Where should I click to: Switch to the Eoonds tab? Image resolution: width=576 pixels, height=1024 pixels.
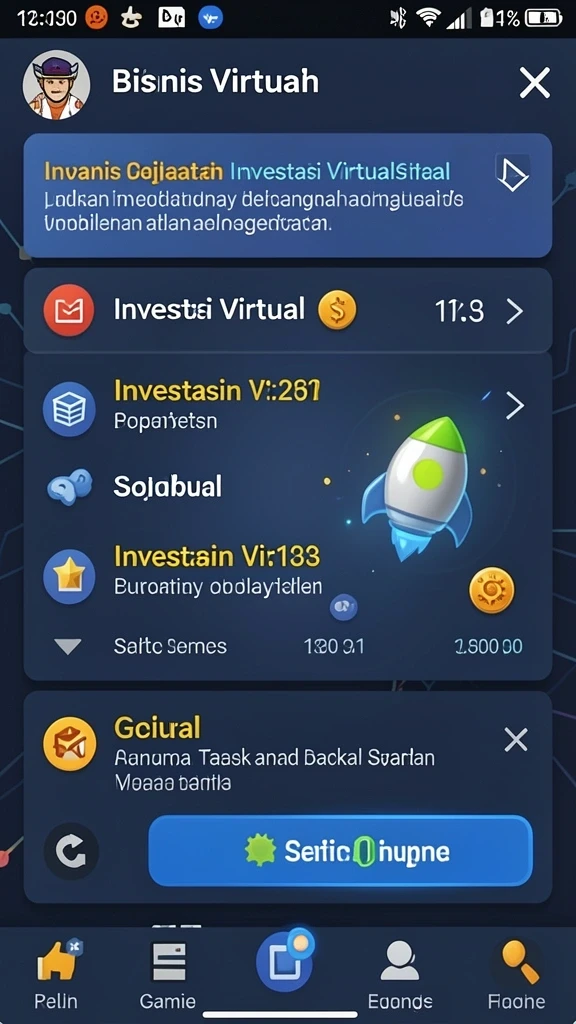[x=400, y=973]
